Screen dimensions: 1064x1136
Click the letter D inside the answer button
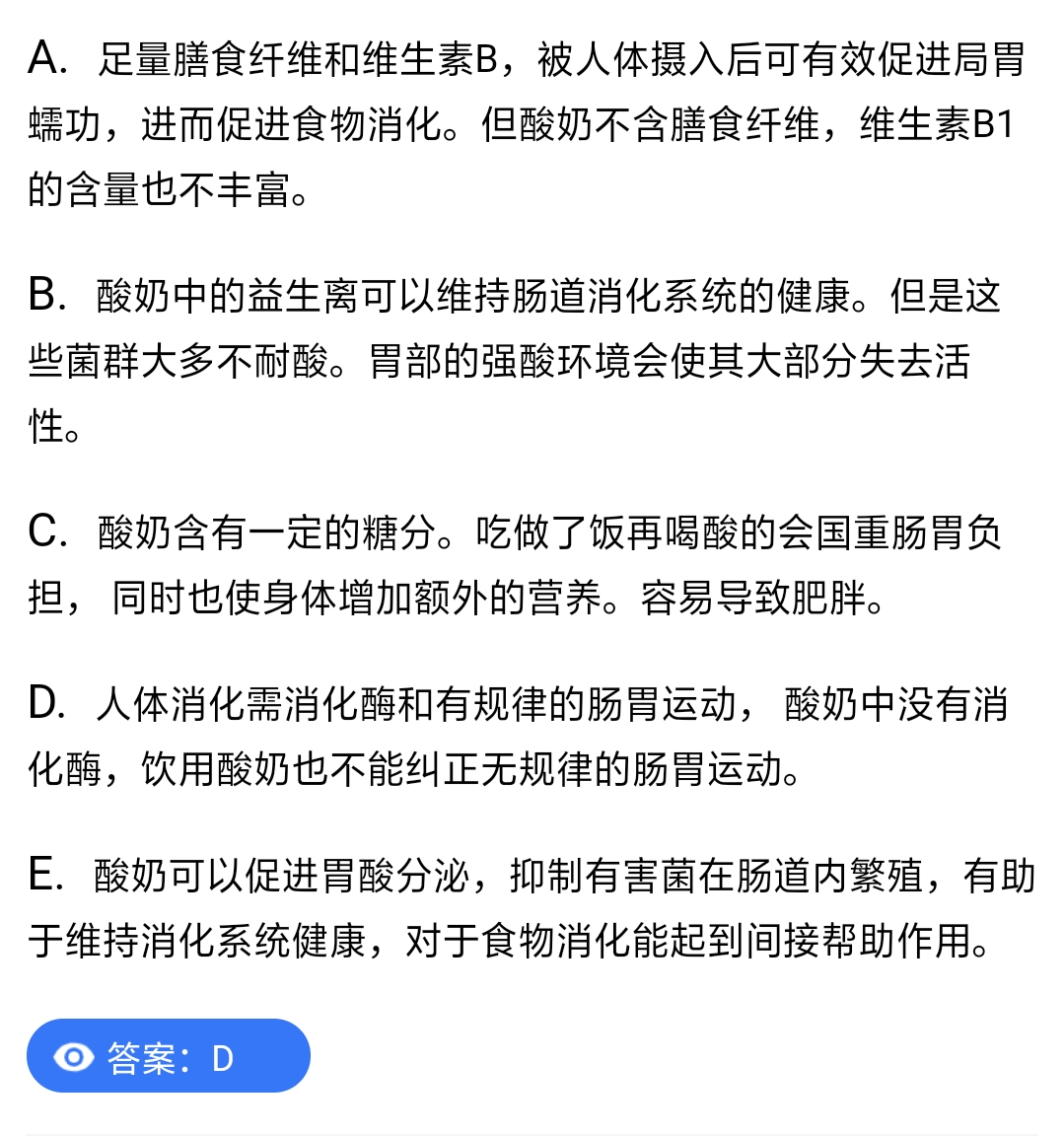(225, 1056)
